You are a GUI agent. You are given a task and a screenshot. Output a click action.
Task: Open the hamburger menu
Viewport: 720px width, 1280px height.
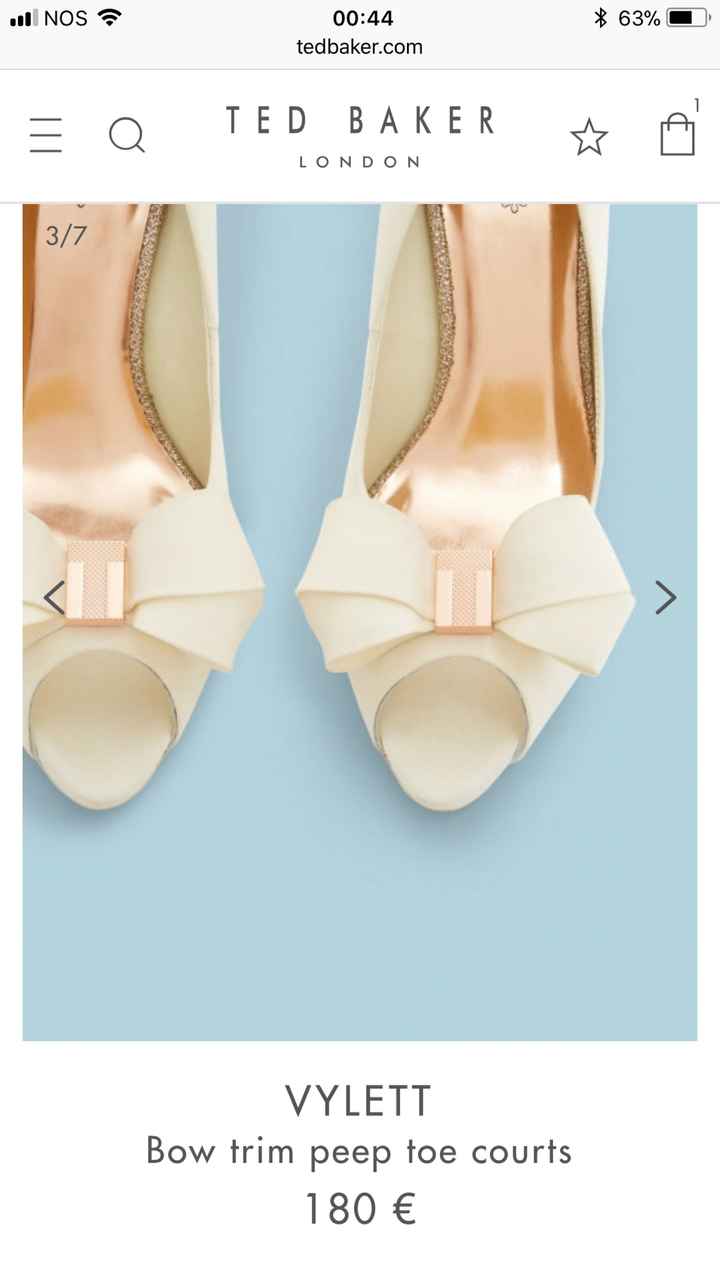[x=46, y=135]
